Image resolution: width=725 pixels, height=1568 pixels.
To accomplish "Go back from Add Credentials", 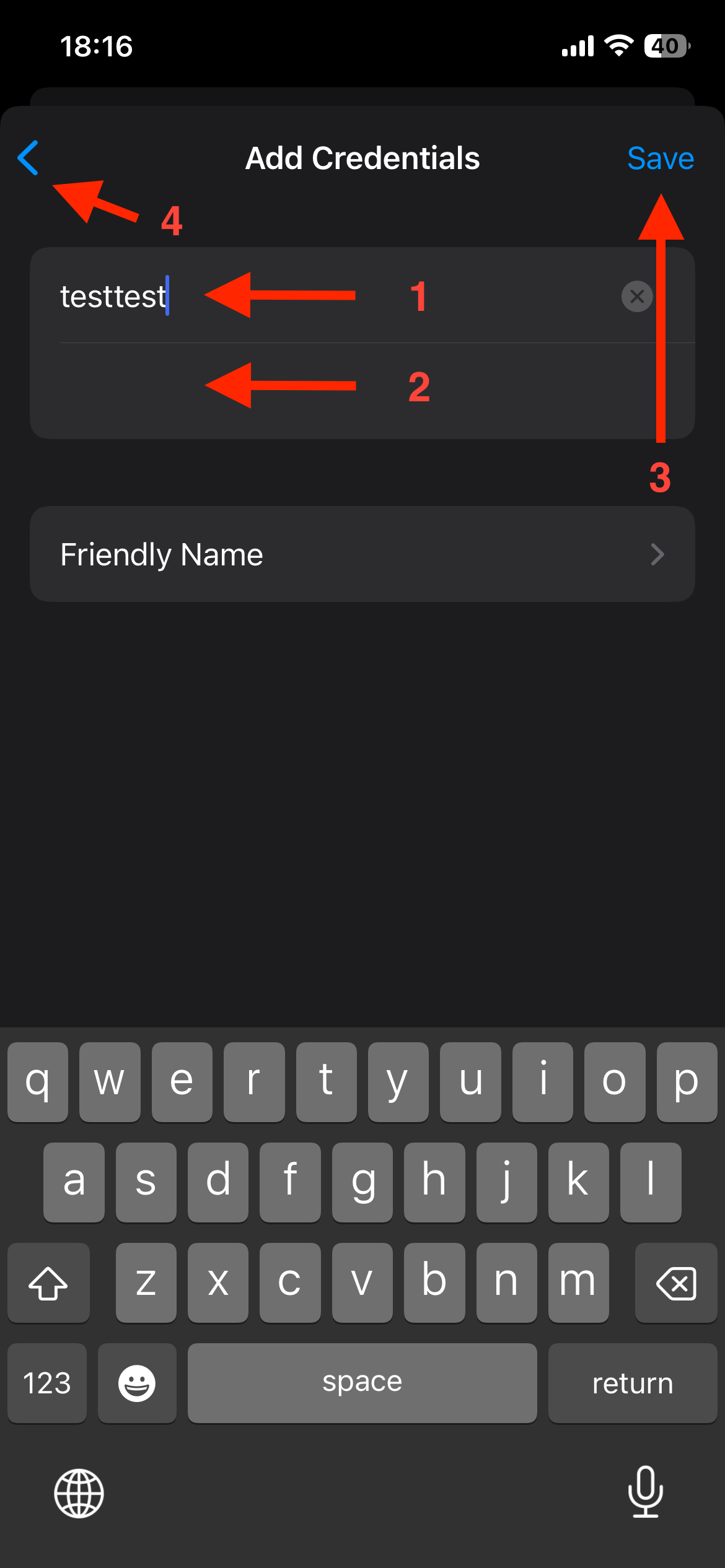I will [29, 158].
